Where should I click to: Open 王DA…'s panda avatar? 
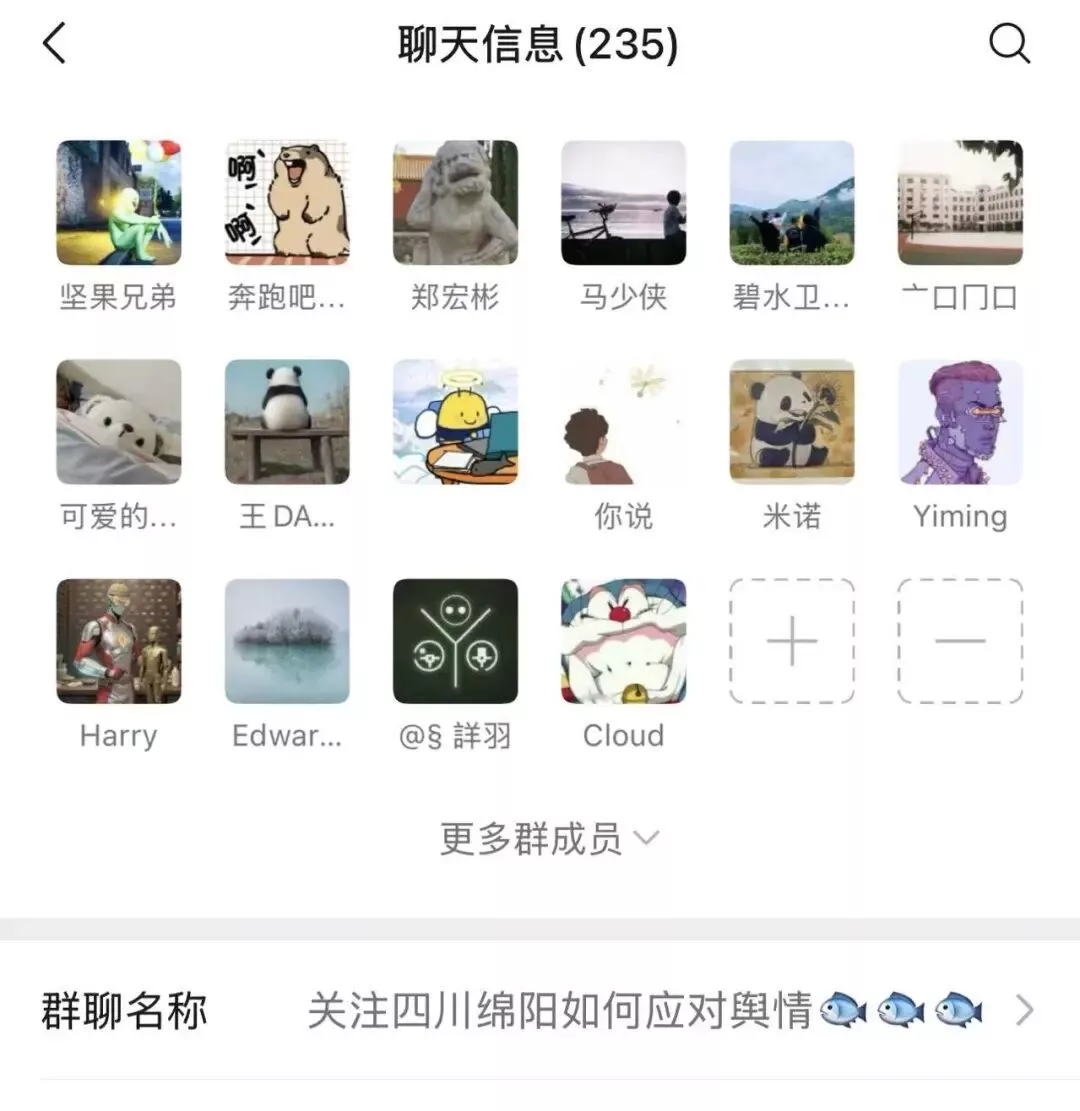(287, 422)
